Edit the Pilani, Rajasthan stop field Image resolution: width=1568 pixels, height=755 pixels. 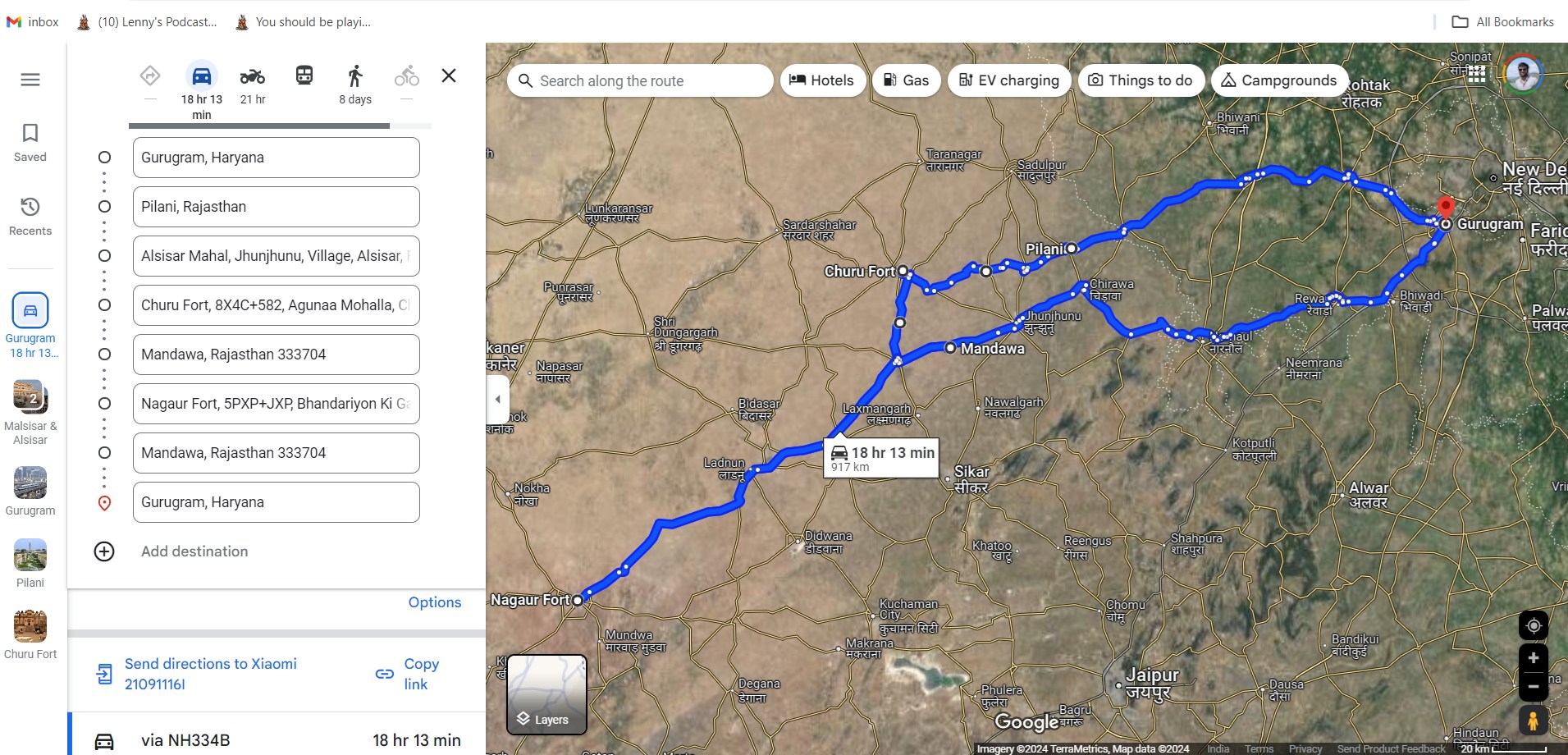(x=276, y=207)
